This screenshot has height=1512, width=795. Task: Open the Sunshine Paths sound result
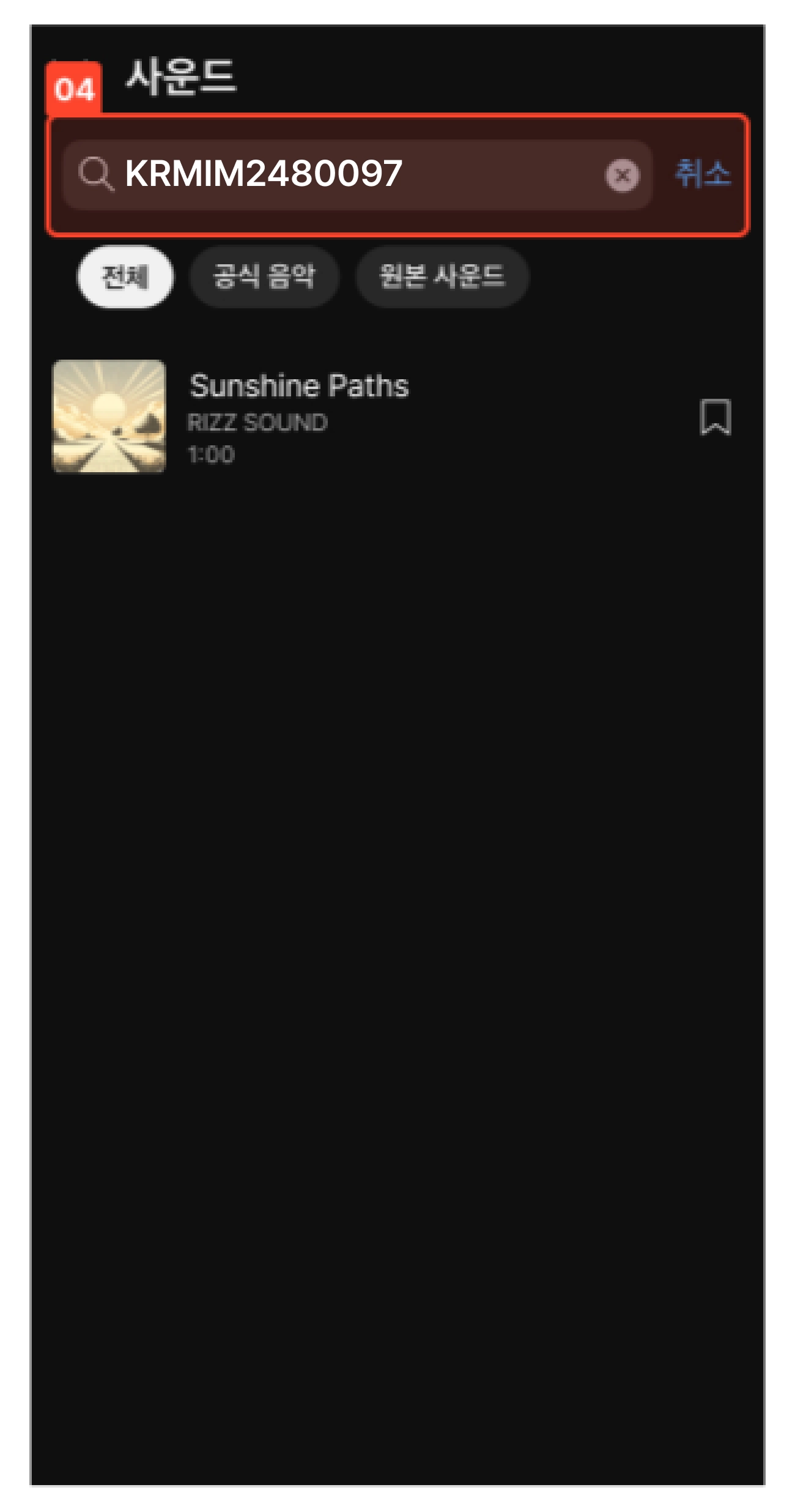(x=298, y=416)
